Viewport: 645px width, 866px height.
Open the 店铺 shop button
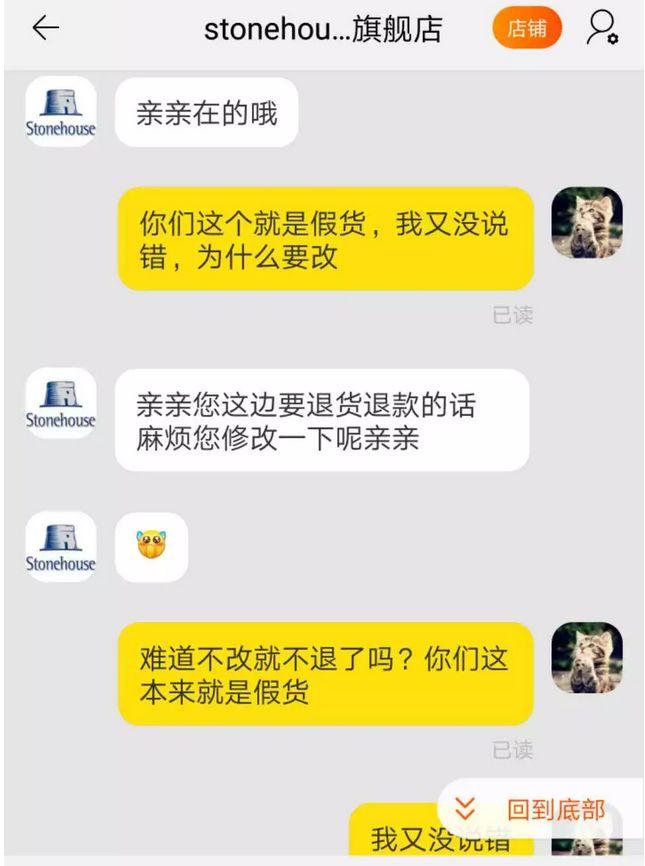tap(527, 29)
